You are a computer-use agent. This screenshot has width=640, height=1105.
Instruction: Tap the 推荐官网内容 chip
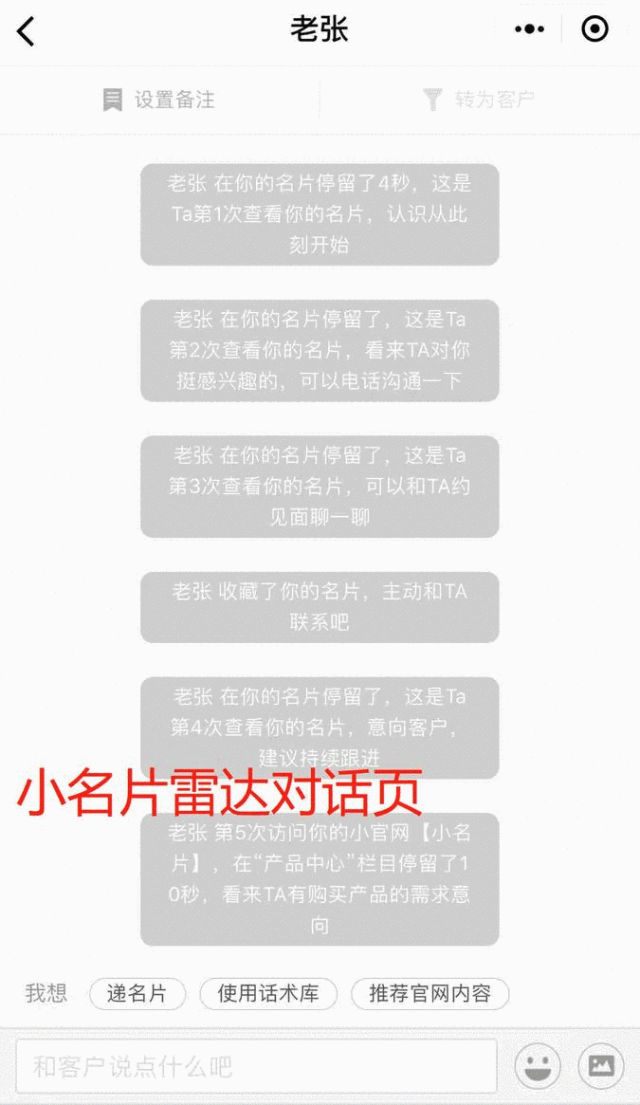pos(429,993)
